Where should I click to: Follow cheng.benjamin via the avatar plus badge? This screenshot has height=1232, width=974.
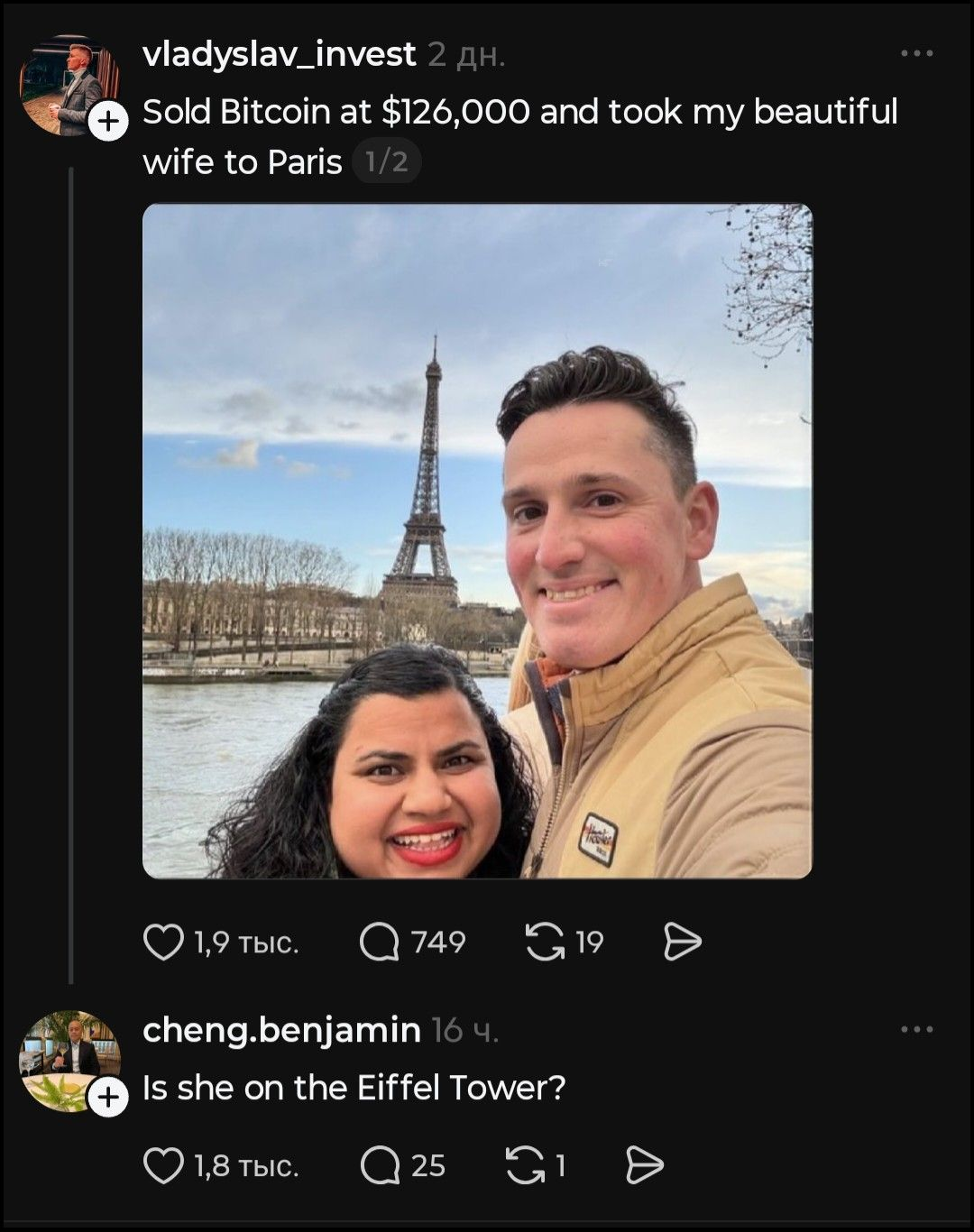[x=108, y=1097]
